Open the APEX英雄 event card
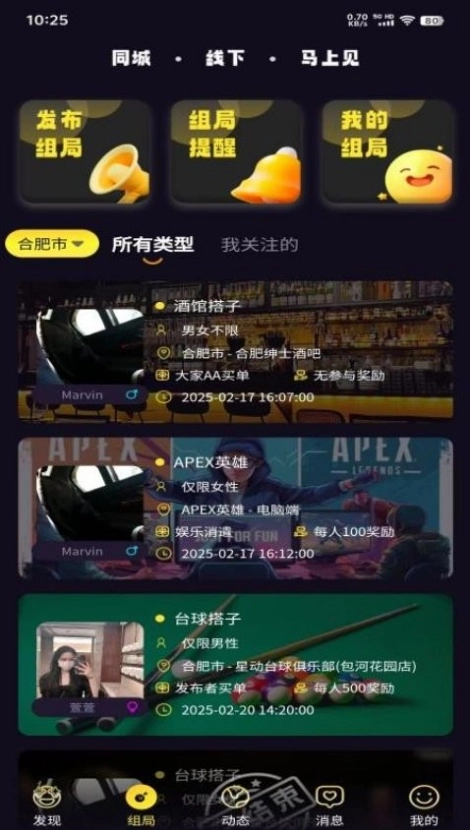Screen dimensions: 470x830 pos(236,508)
